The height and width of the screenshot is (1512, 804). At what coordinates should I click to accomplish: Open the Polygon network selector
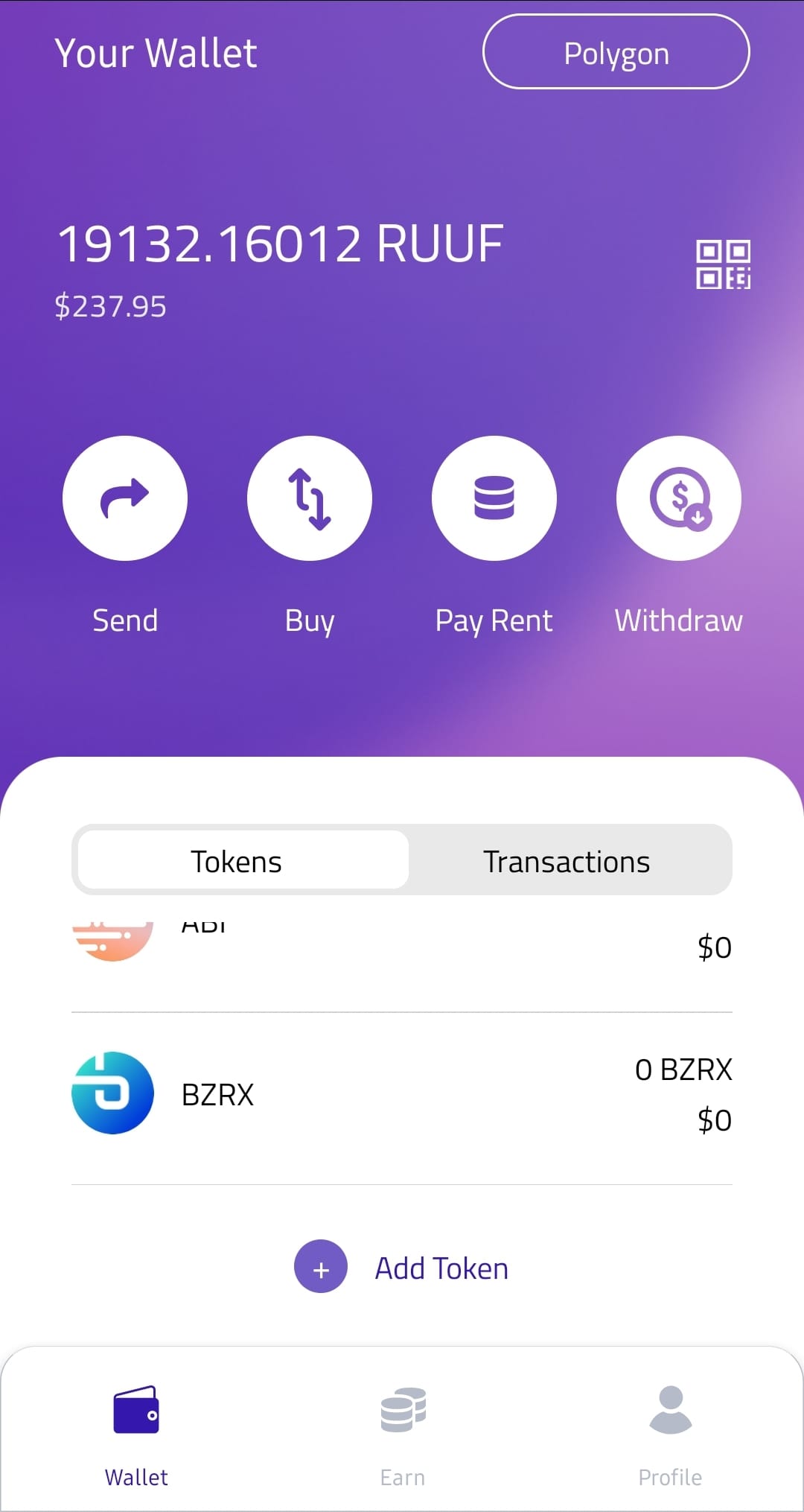point(616,52)
